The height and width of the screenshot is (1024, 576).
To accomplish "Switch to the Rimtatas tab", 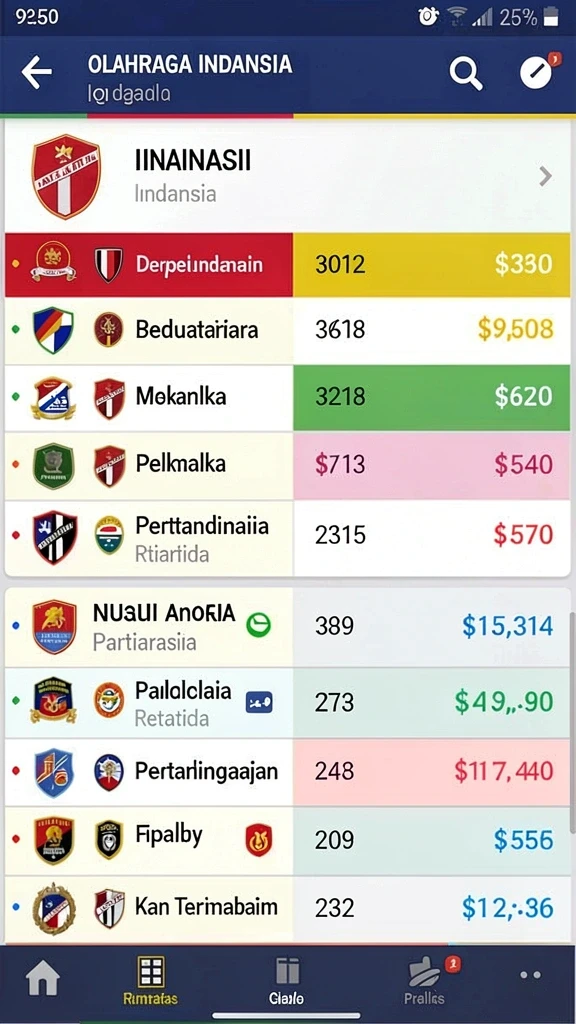I will tap(150, 980).
